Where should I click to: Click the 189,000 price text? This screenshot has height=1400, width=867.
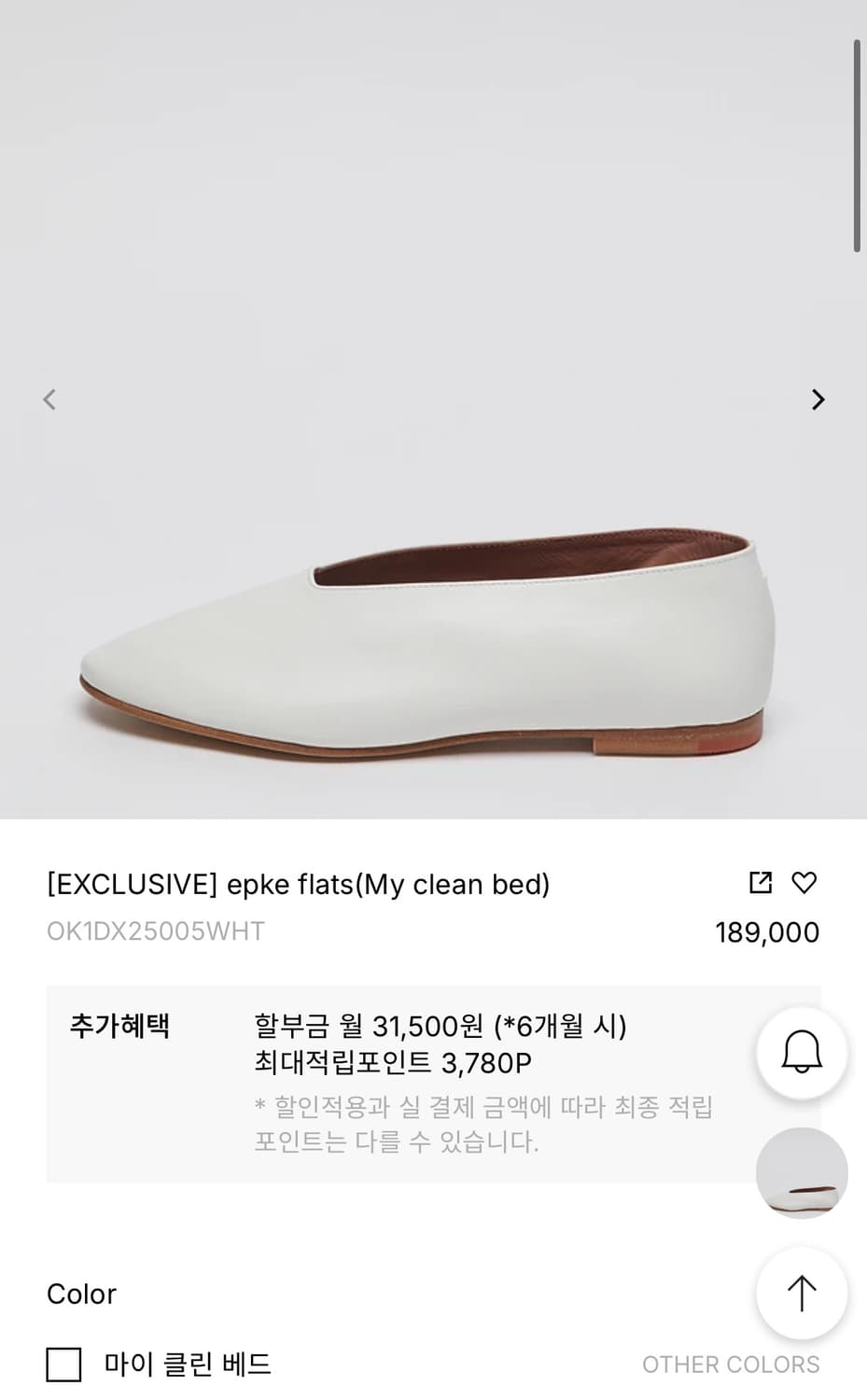767,931
